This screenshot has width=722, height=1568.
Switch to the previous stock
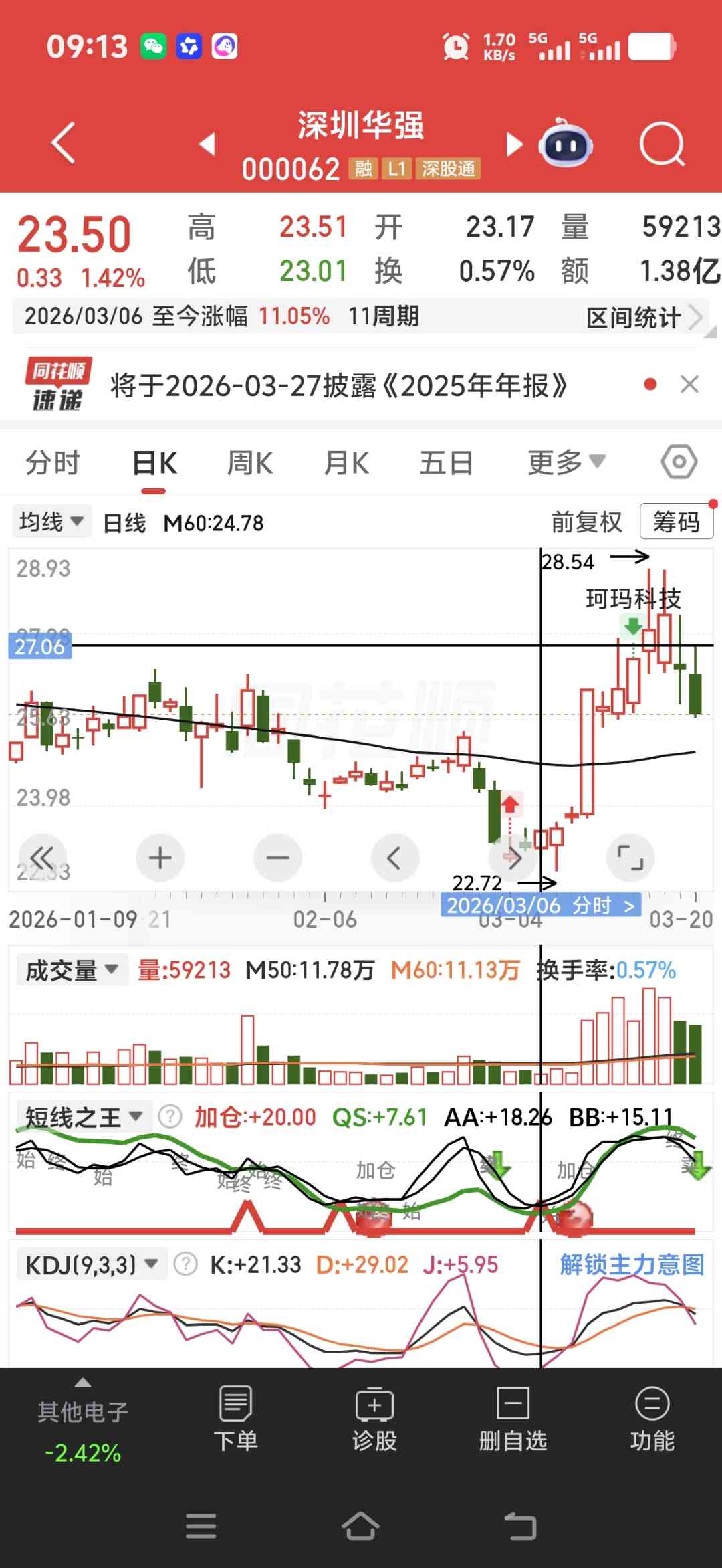208,144
